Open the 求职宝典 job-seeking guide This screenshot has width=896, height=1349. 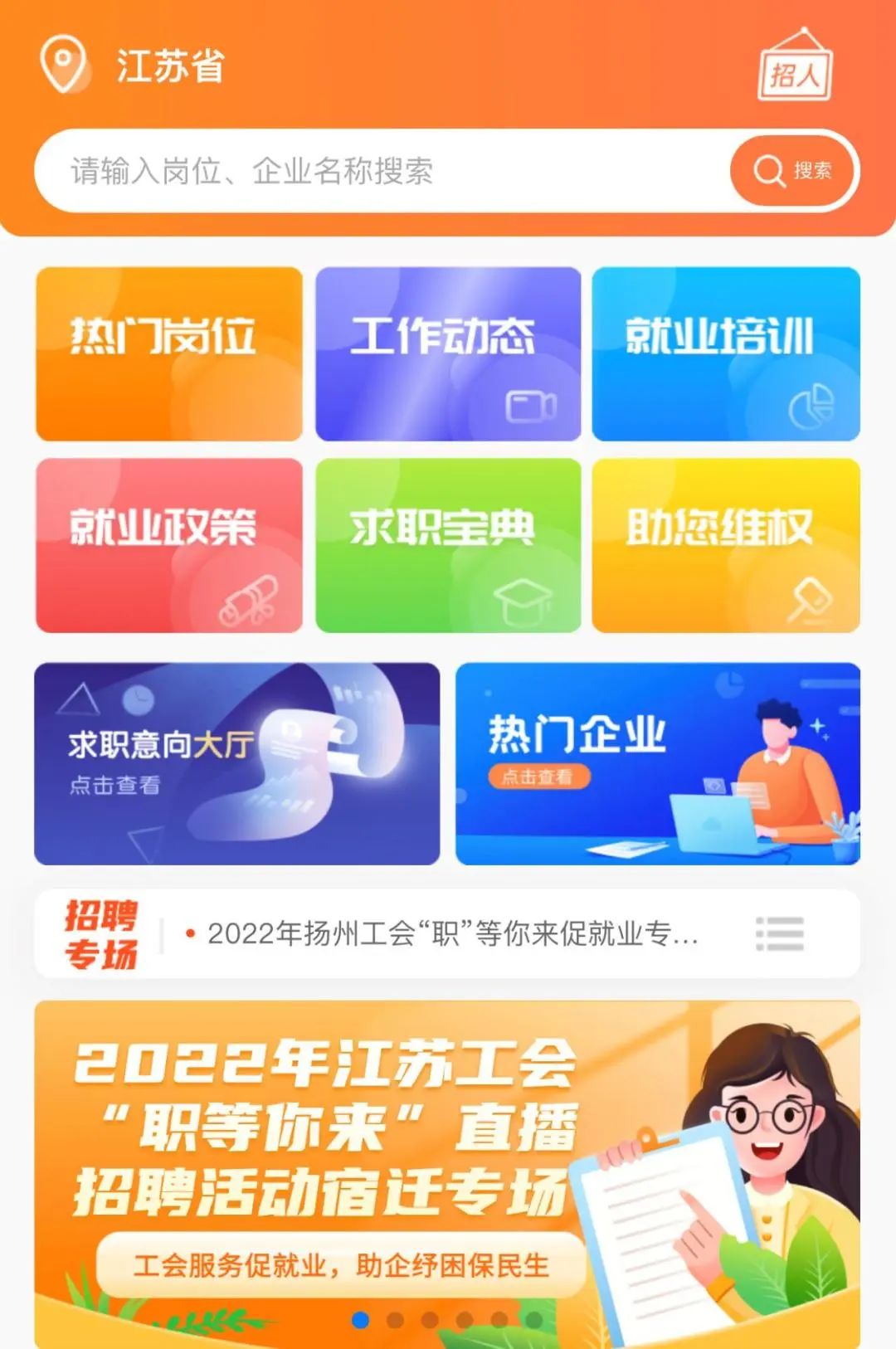(446, 546)
